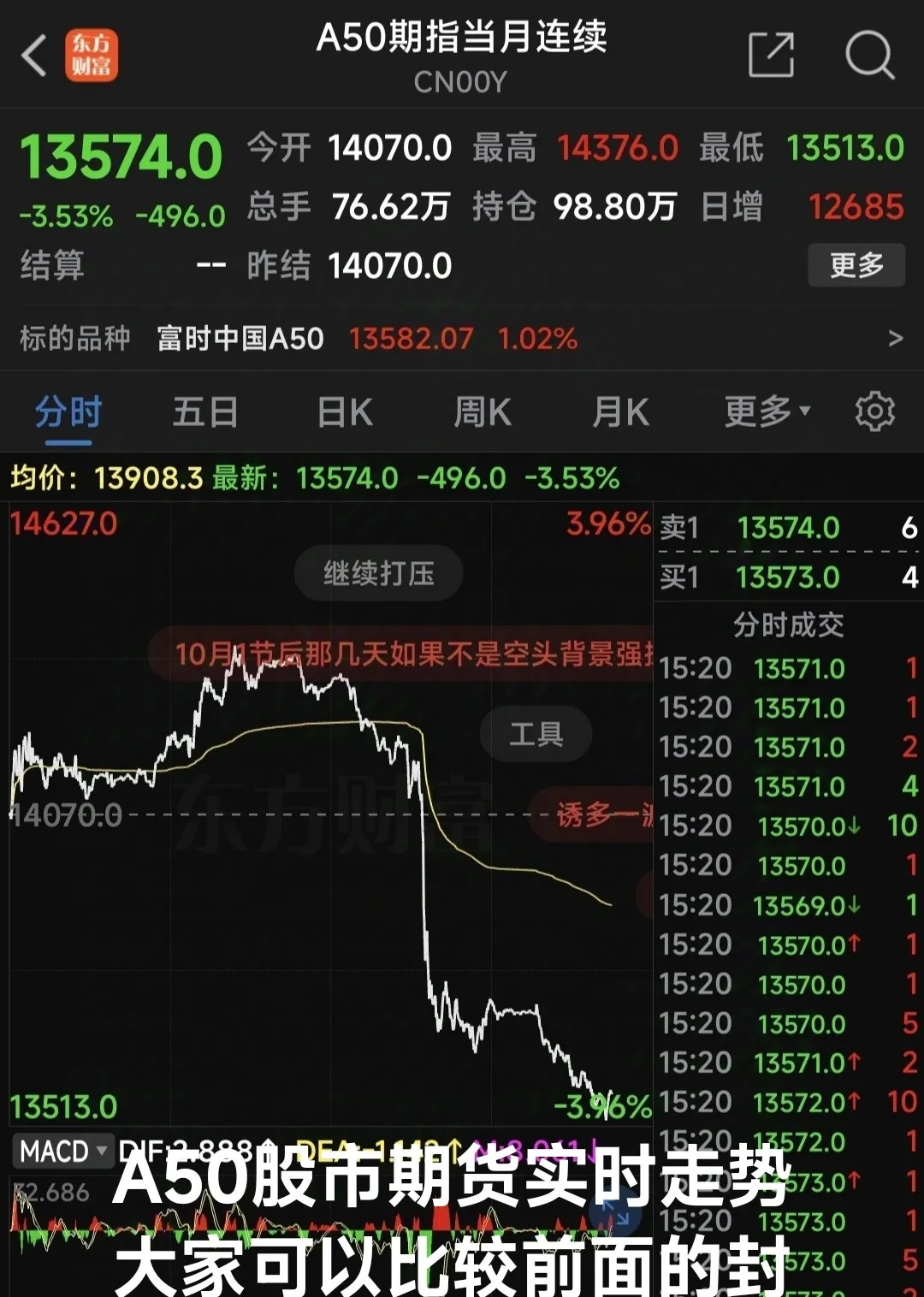Open the 周K candlestick view
The height and width of the screenshot is (1297, 924).
pos(481,411)
